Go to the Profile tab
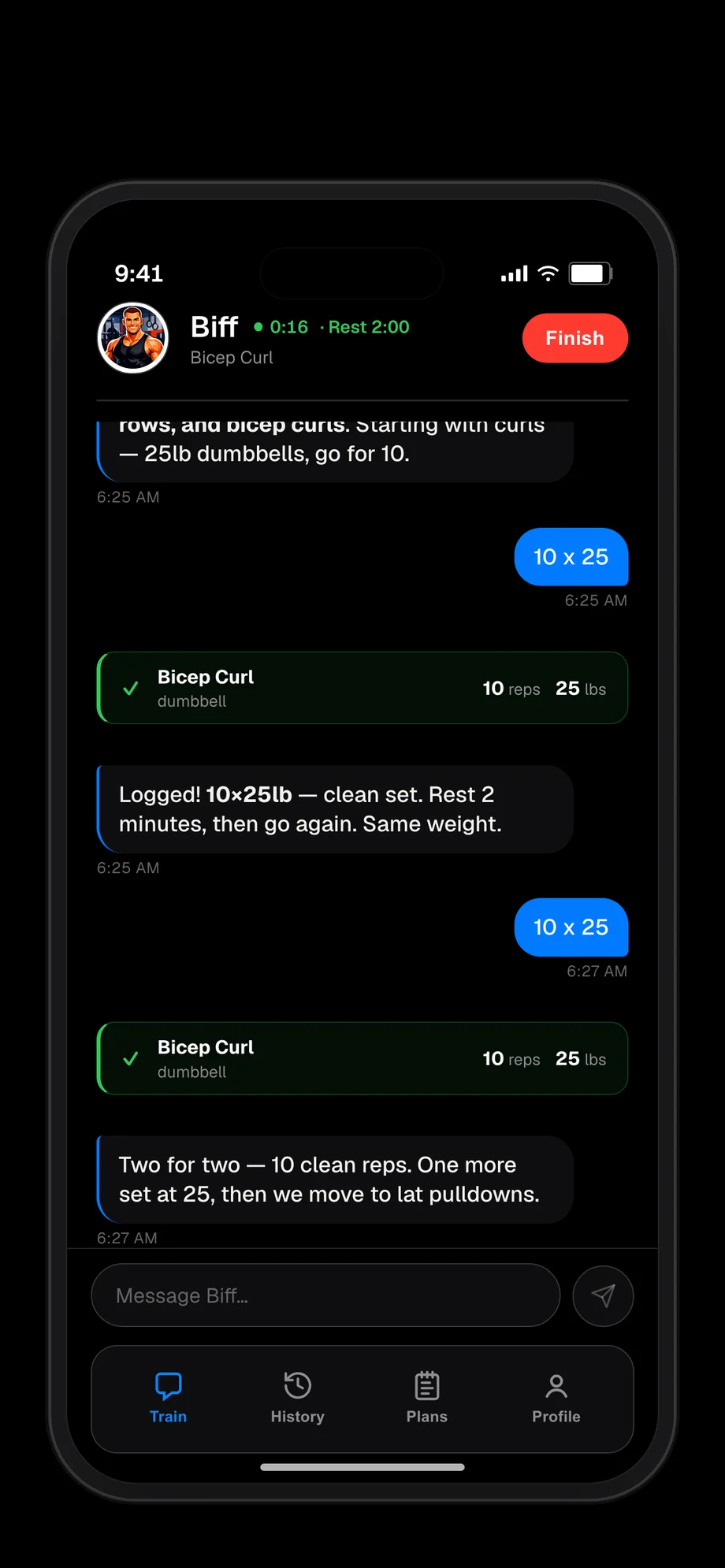The image size is (725, 1568). (x=556, y=1398)
